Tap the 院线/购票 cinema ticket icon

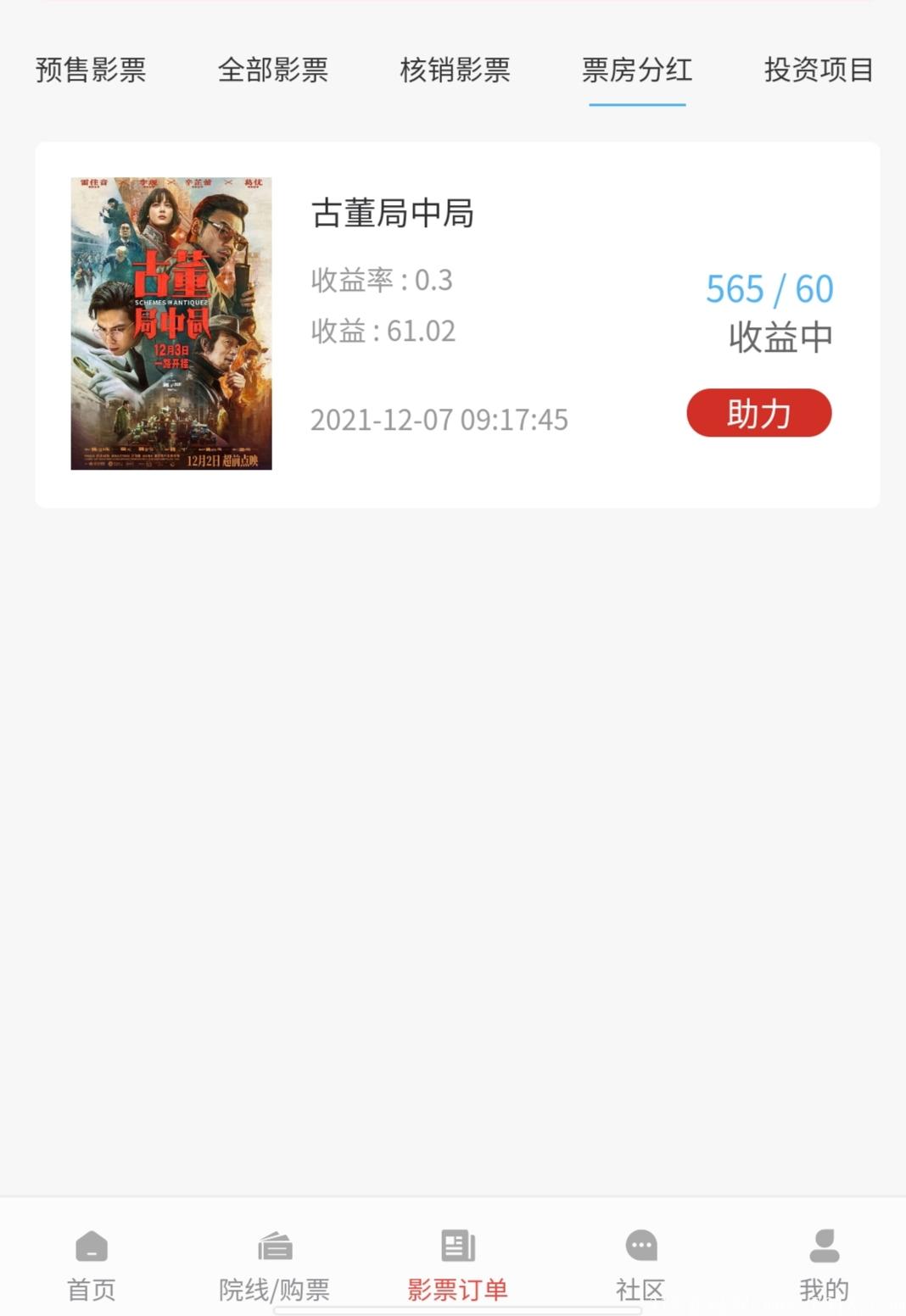(271, 1246)
